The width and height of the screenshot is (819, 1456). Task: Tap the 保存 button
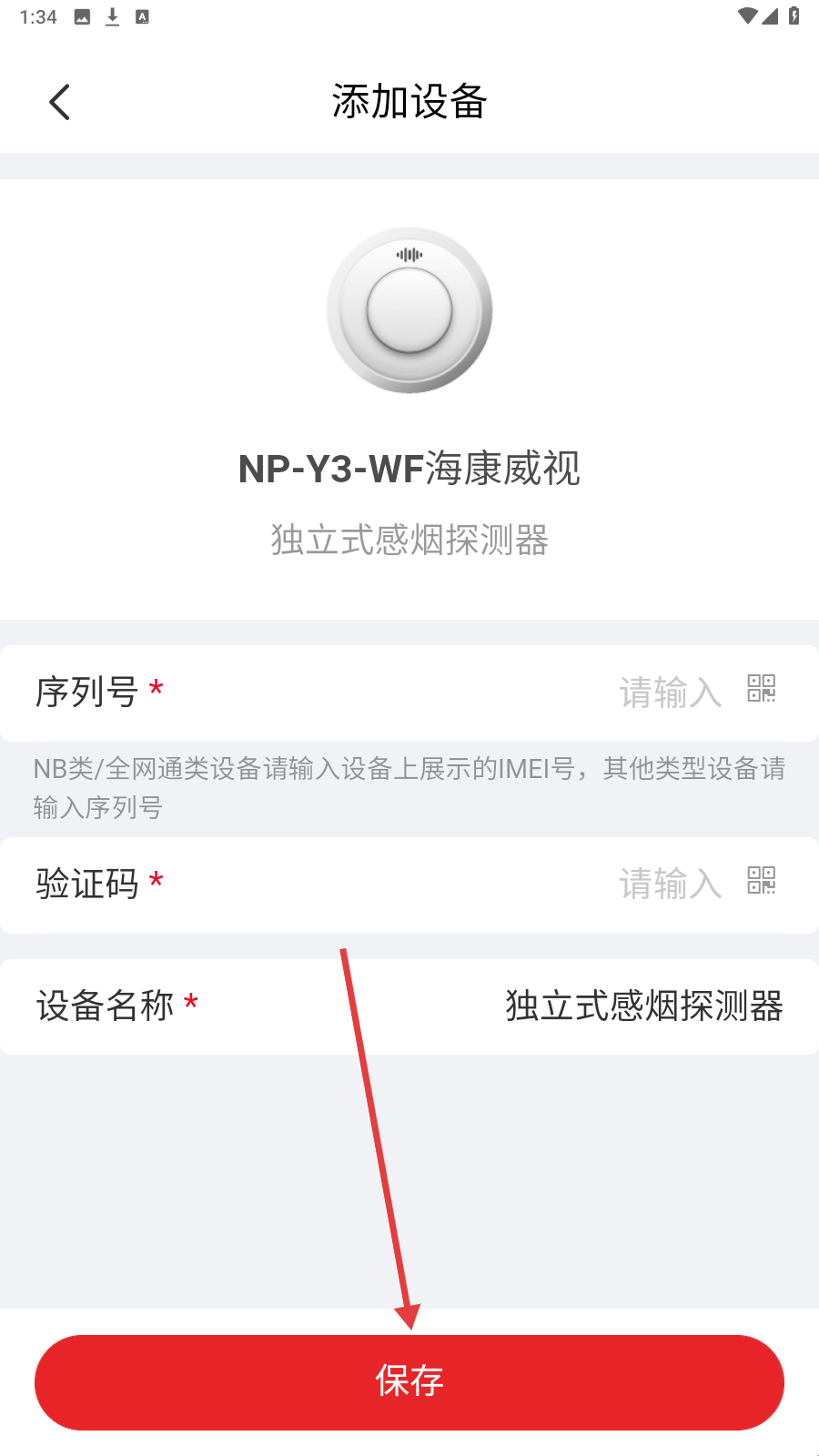pos(409,1381)
